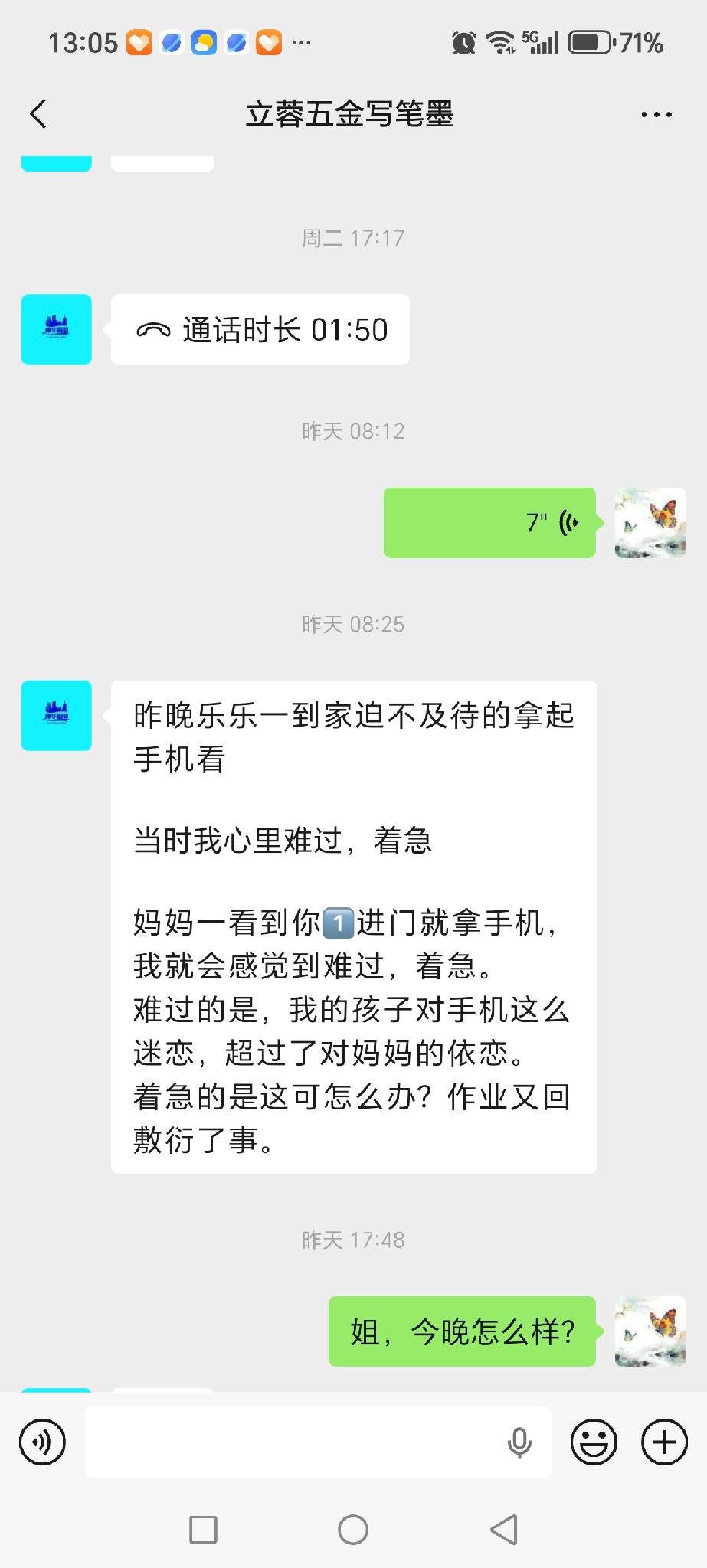This screenshot has height=1568, width=707.
Task: Open the recent apps overview
Action: (x=203, y=1530)
